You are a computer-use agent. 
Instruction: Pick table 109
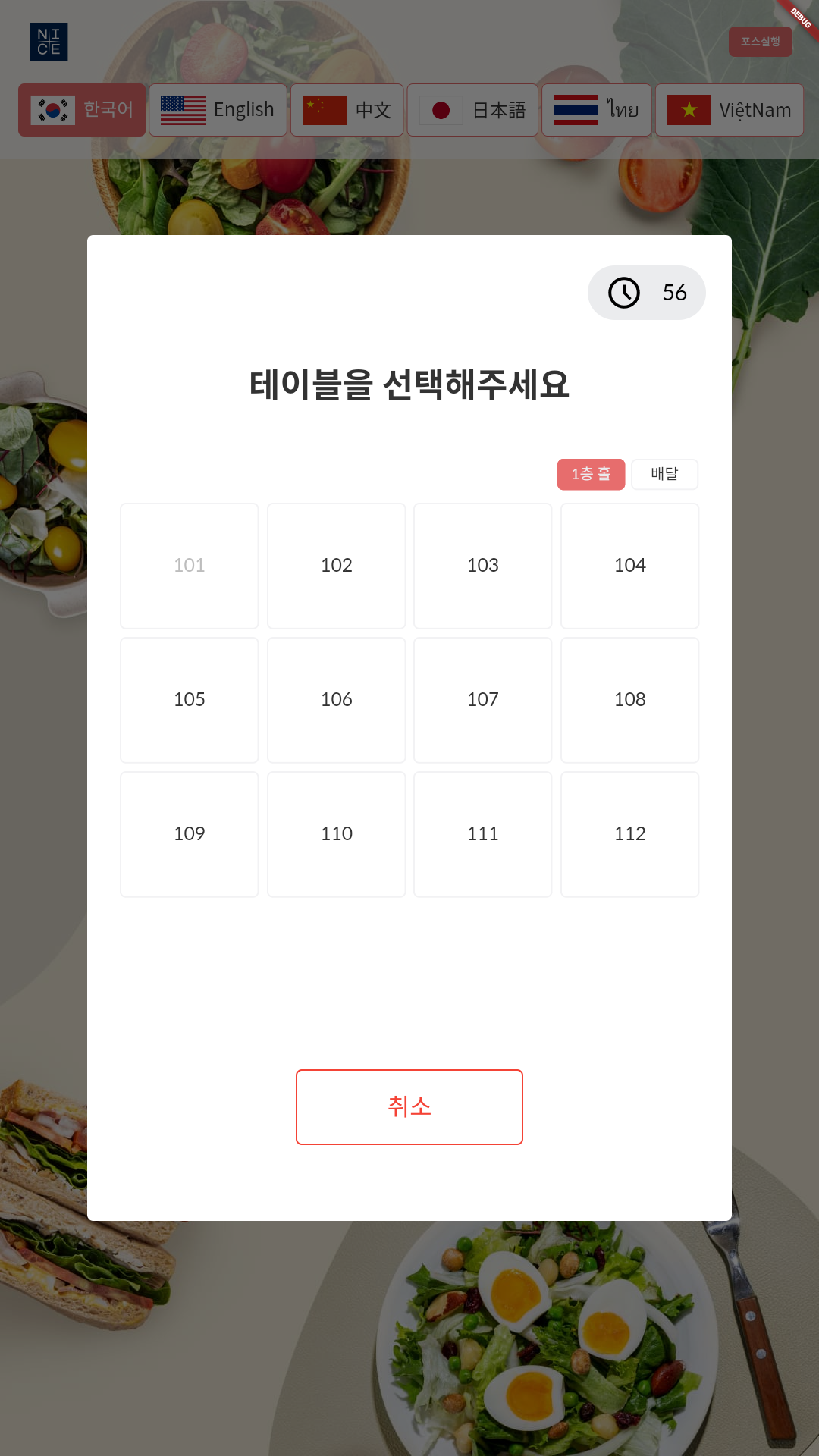pos(189,834)
